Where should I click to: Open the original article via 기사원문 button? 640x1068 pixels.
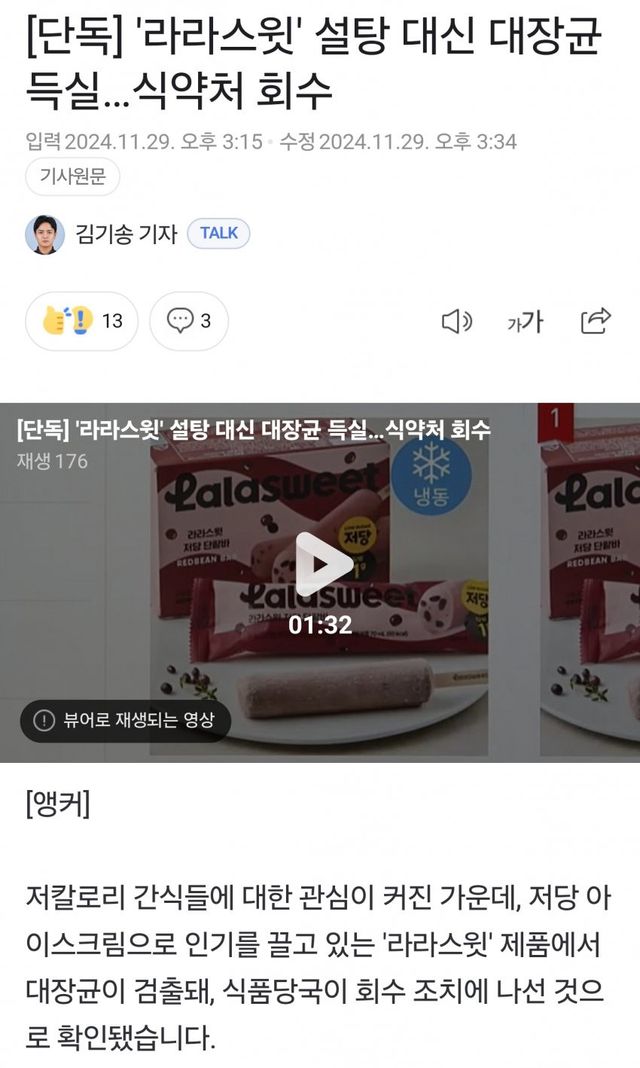(73, 177)
